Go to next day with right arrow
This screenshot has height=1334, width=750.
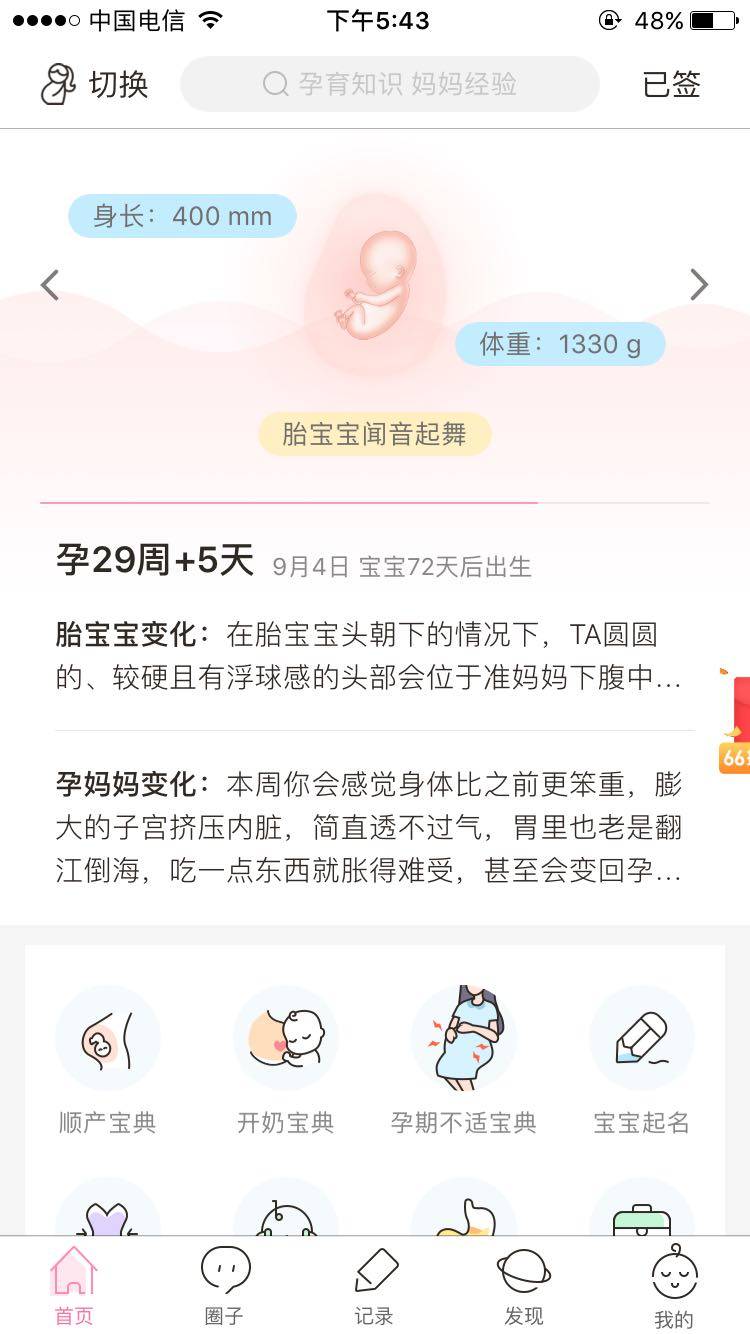click(699, 285)
